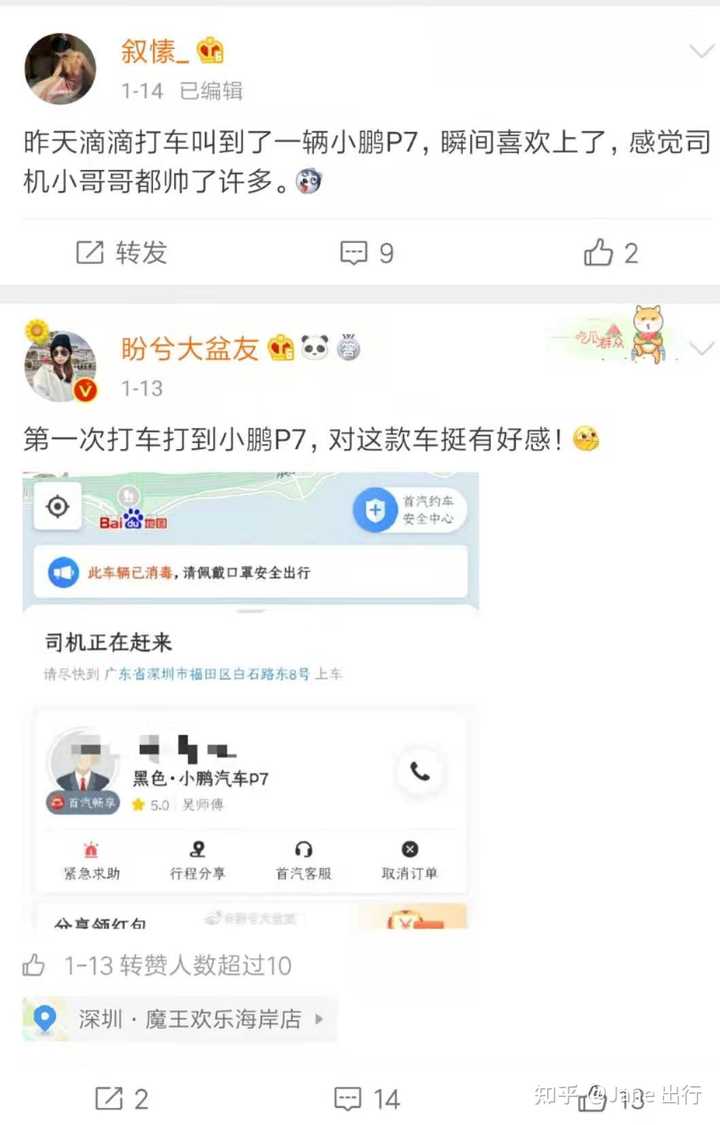Viewport: 720px width, 1125px height.
Task: Expand options chevron on 盼兮大盆友's post
Action: coord(702,348)
